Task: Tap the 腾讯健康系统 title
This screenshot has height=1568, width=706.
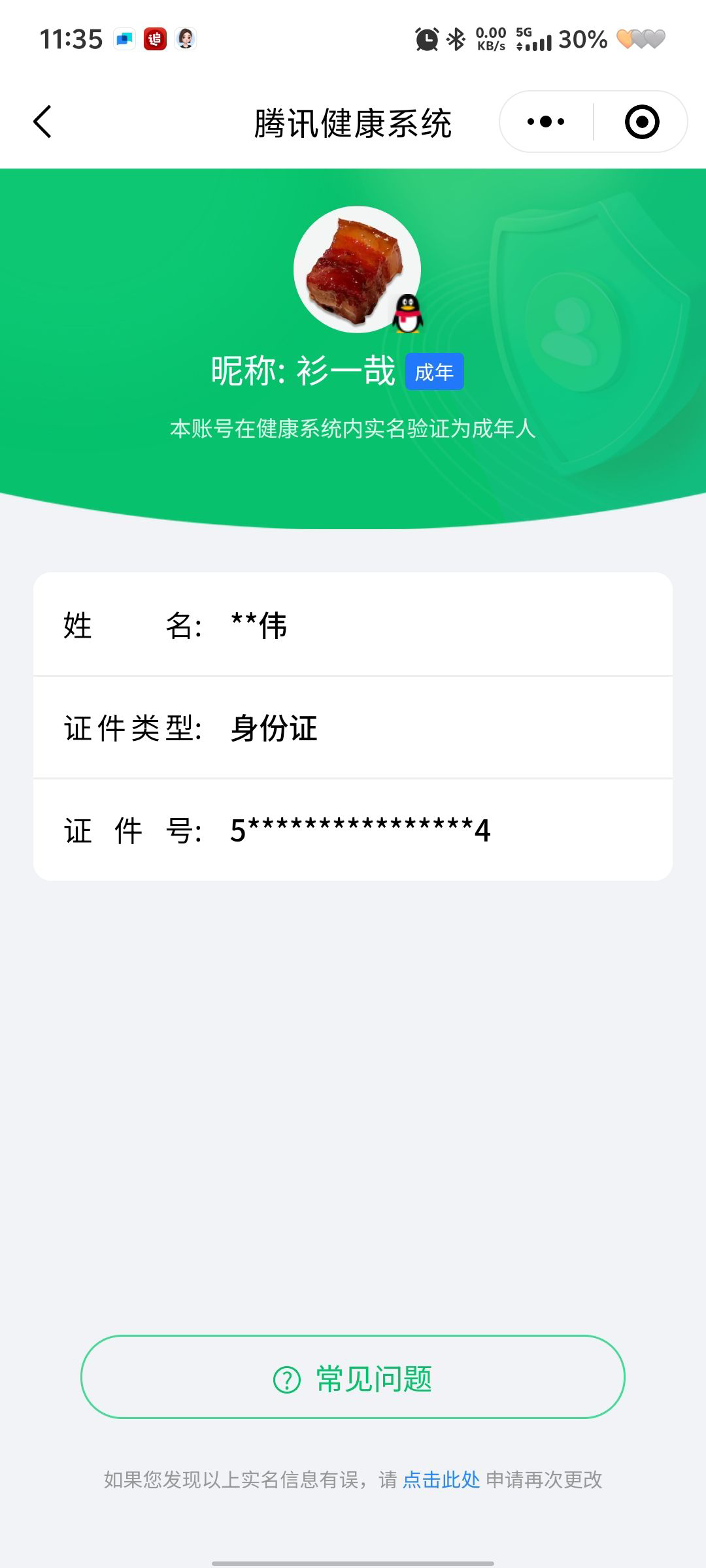Action: [353, 122]
